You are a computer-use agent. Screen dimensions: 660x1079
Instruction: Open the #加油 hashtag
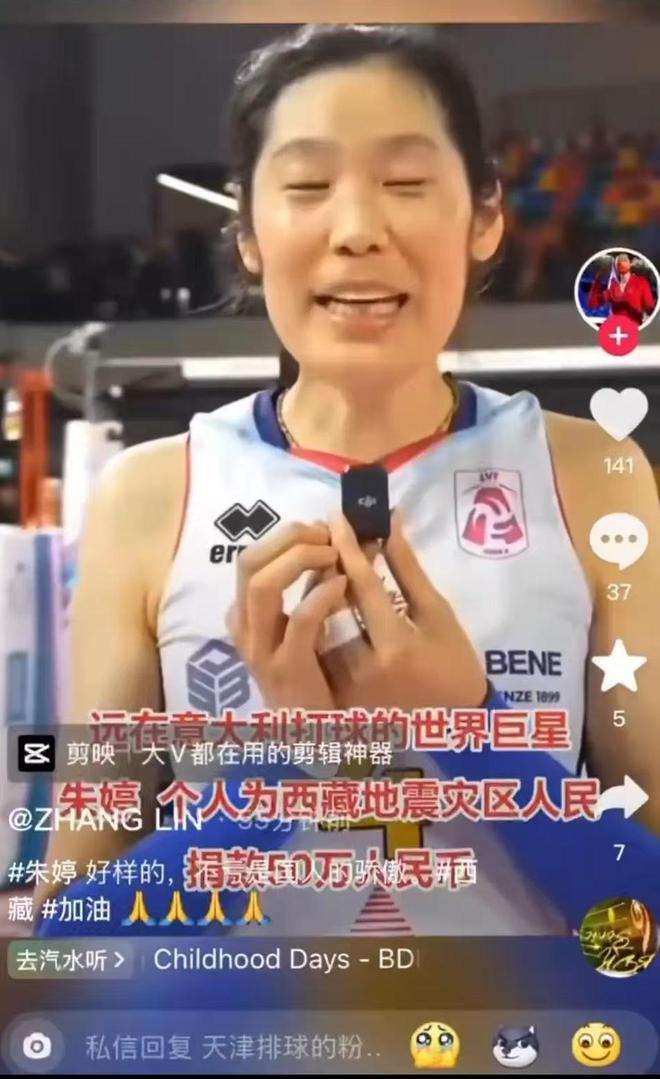[x=76, y=909]
